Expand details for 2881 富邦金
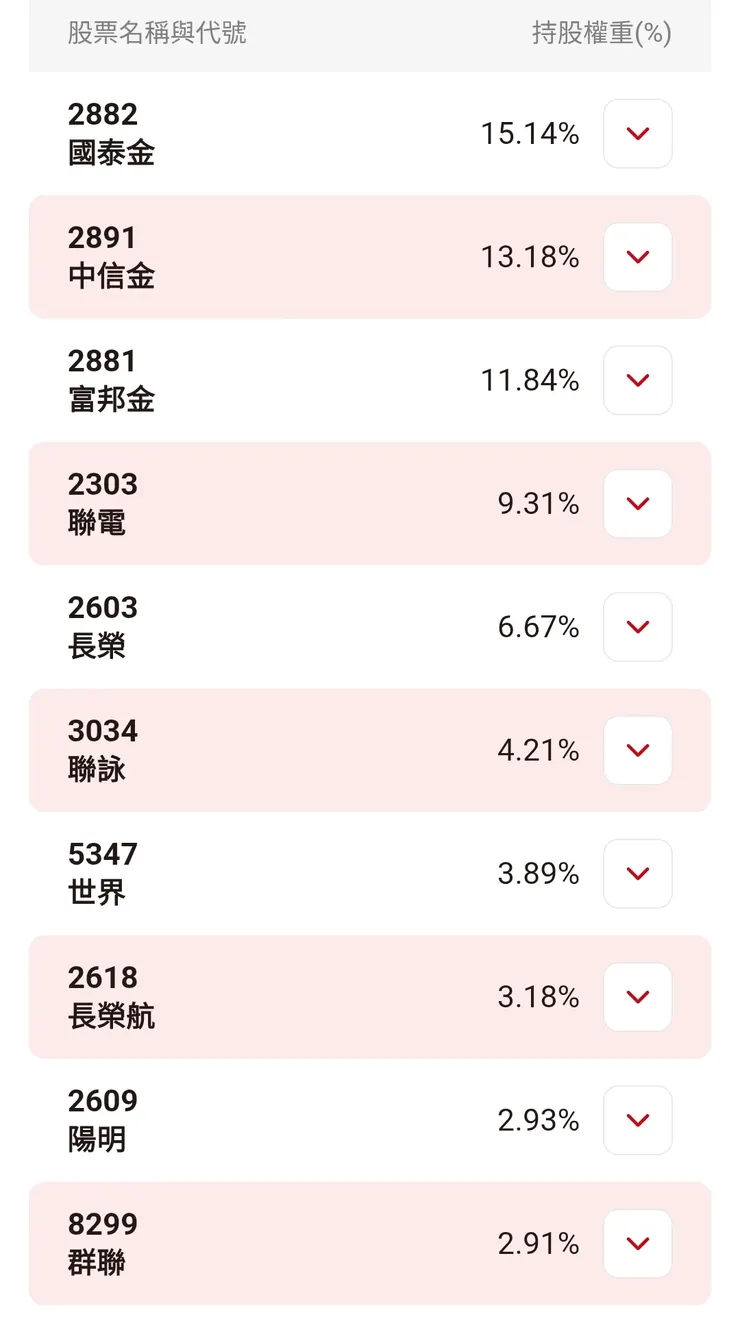The height and width of the screenshot is (1317, 740). (637, 380)
